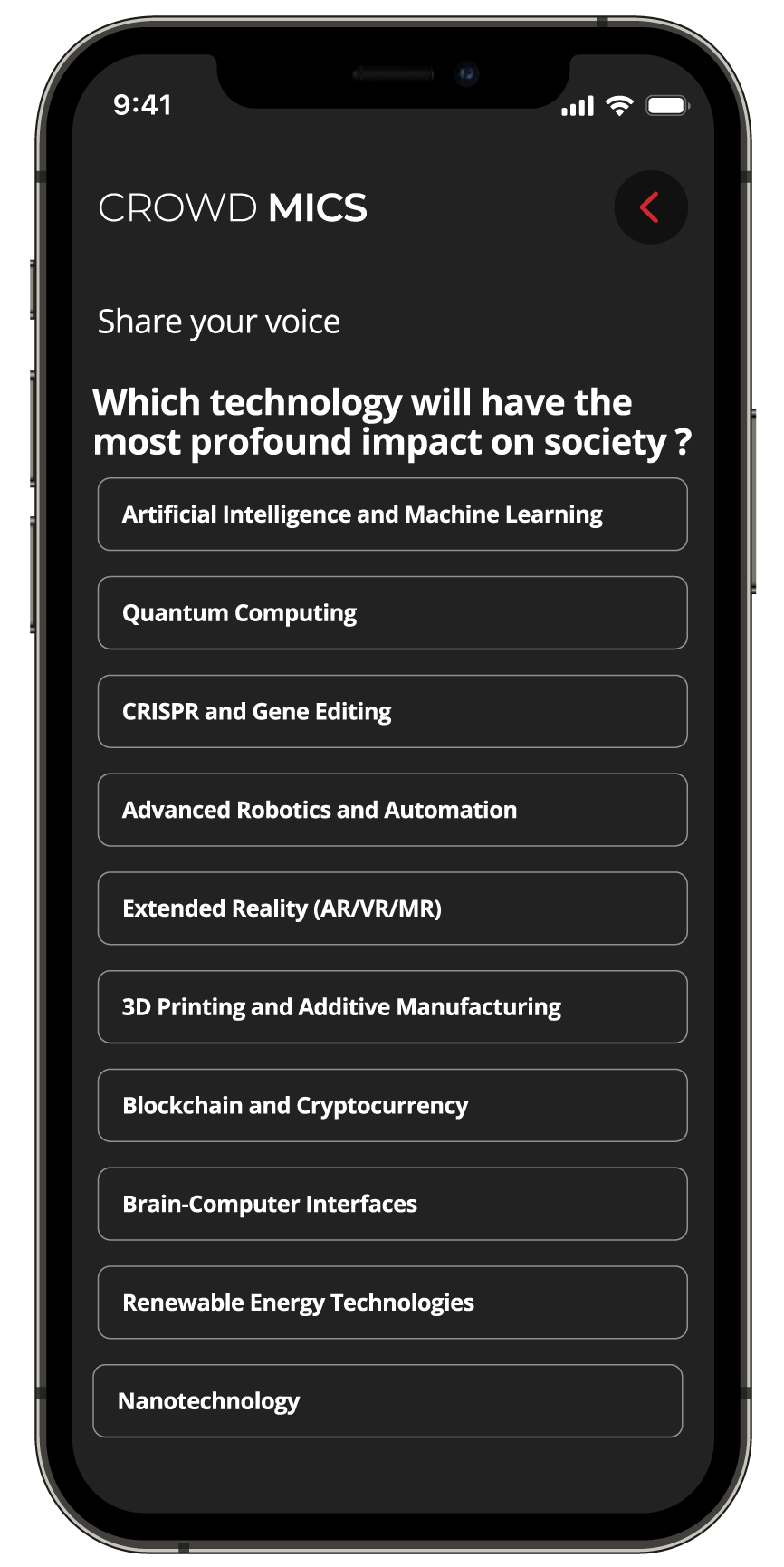The height and width of the screenshot is (1567, 784).
Task: Go back using the red arrow
Action: pyautogui.click(x=650, y=207)
